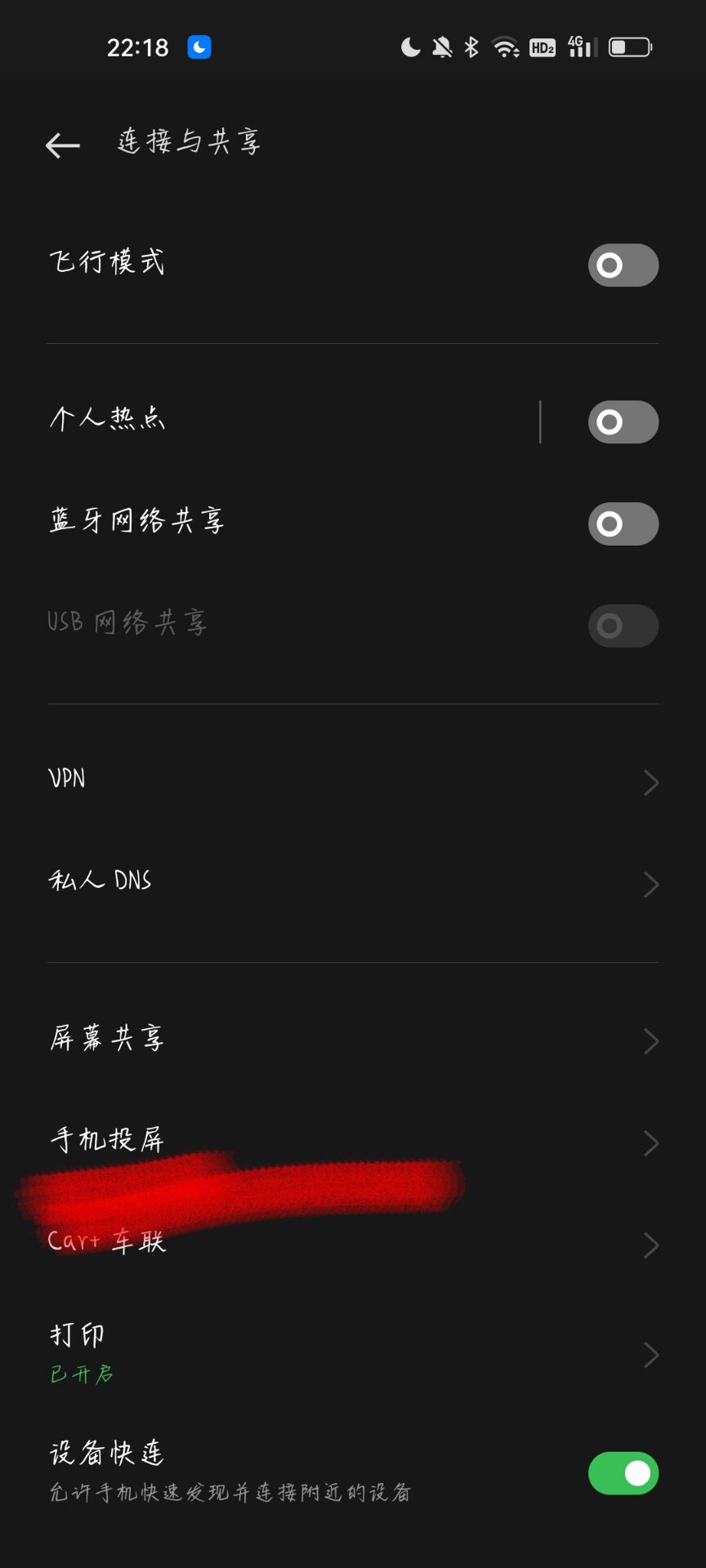Expand the 屏幕共享 entry chevron
Screen dimensions: 706x1568
[x=650, y=1040]
